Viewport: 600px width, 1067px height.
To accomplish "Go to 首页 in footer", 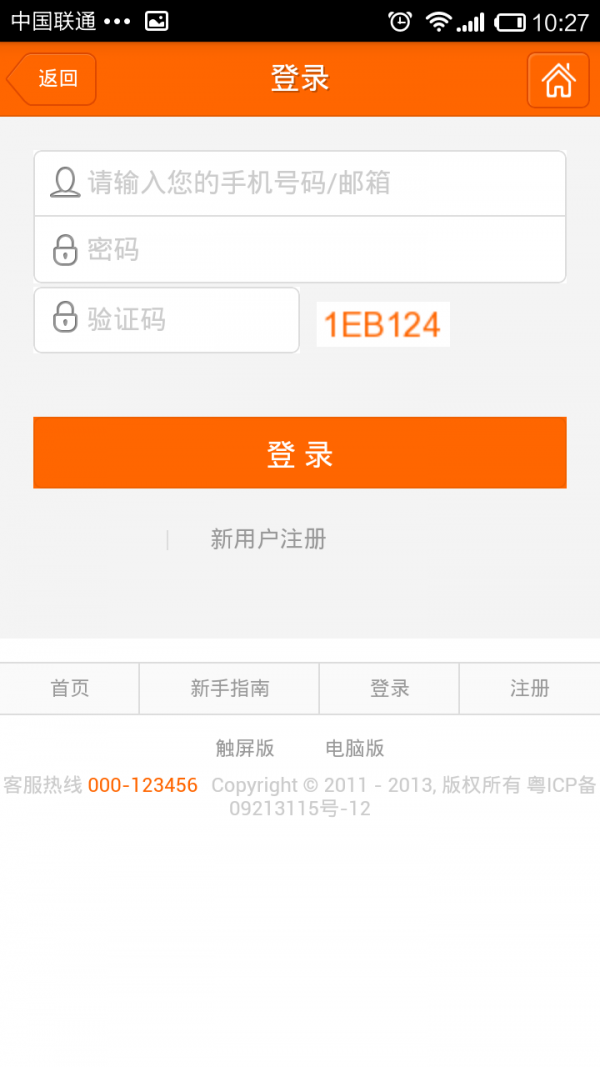I will click(70, 688).
